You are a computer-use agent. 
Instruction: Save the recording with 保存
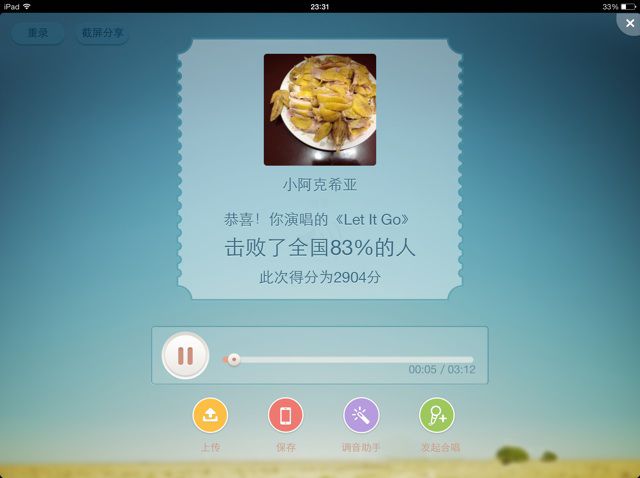(x=286, y=414)
